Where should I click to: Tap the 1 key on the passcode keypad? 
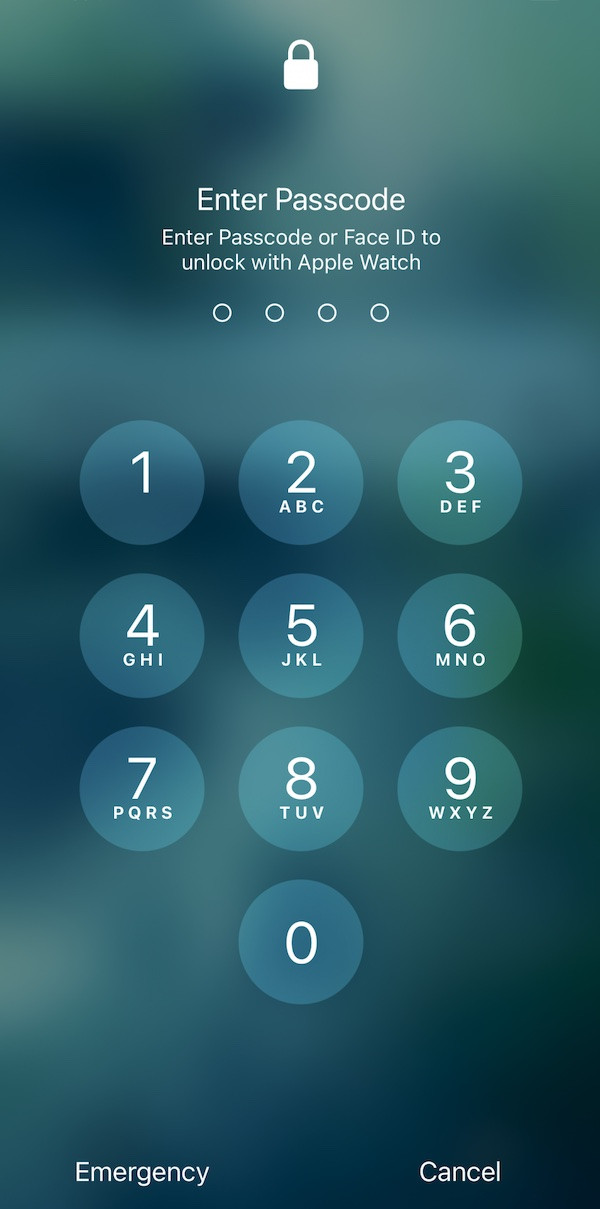(142, 483)
